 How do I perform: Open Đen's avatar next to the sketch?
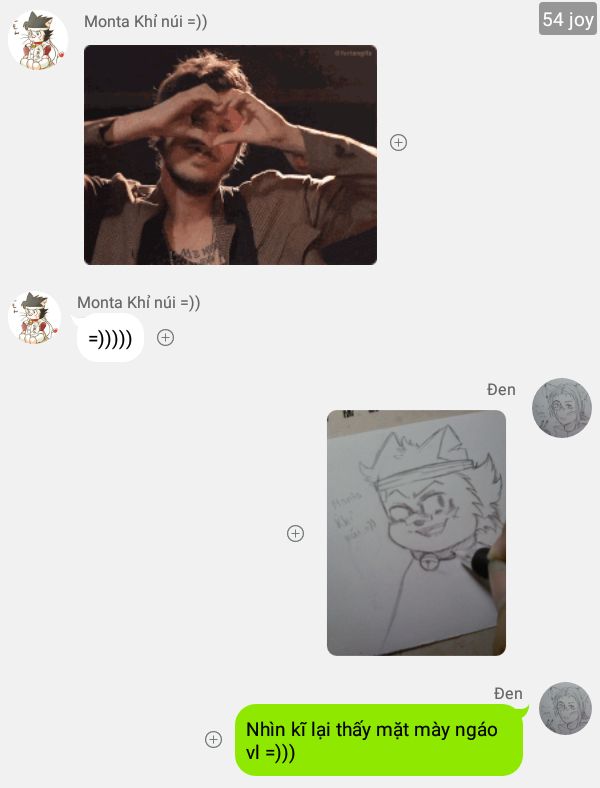point(562,408)
